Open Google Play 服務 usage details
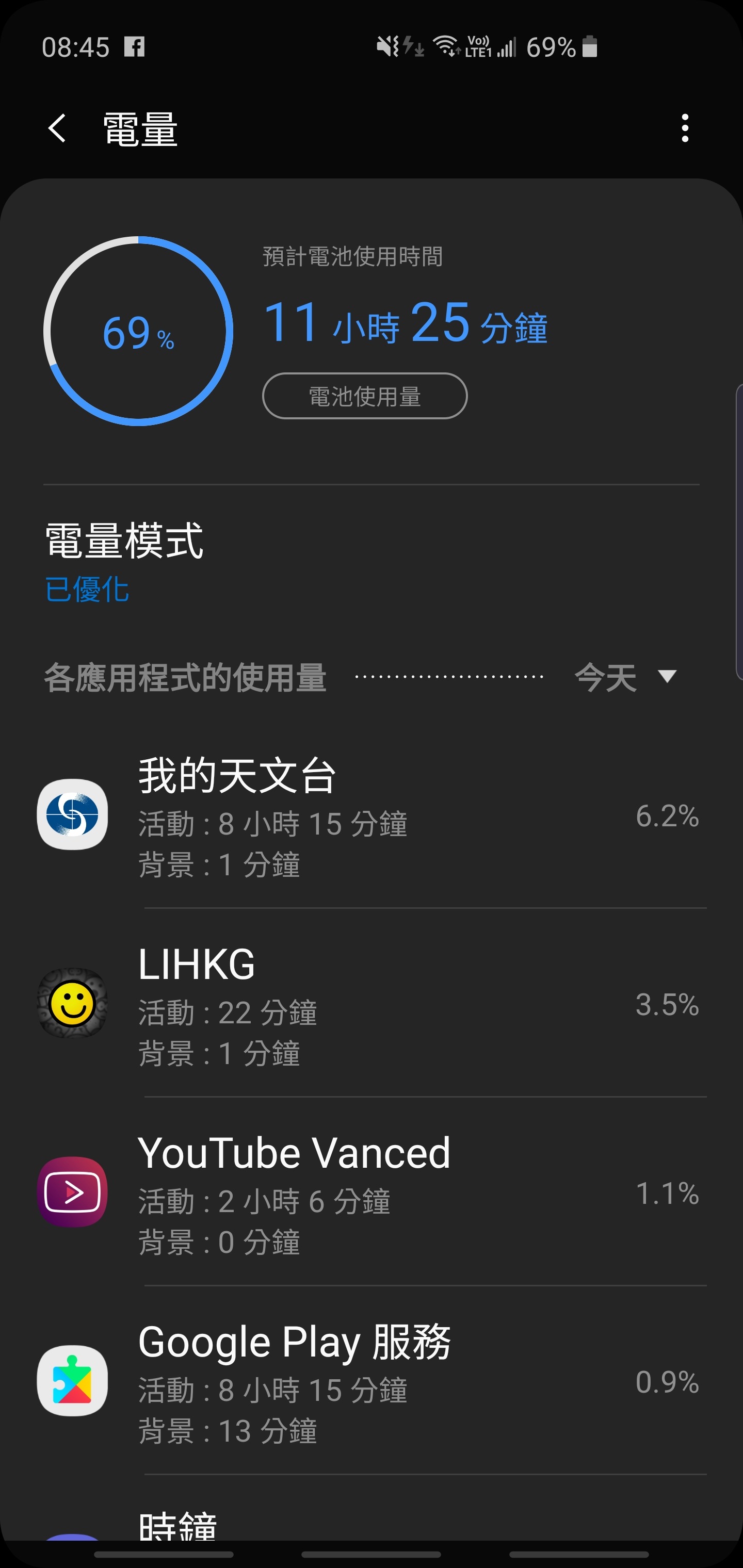This screenshot has width=743, height=1568. tap(372, 1381)
